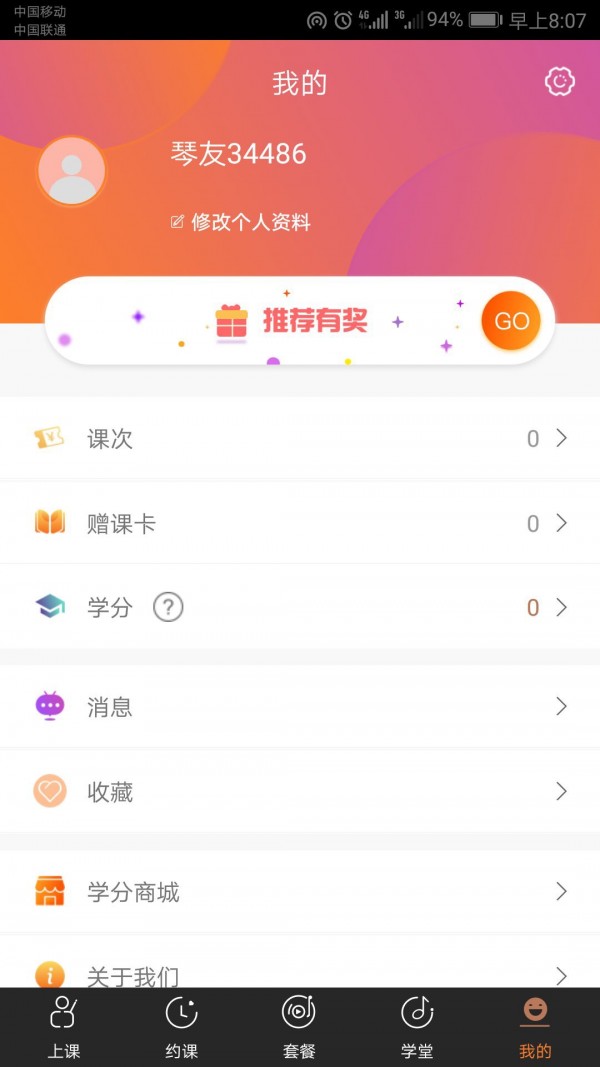Open the settings gear icon
This screenshot has height=1067, width=600.
coord(560,82)
